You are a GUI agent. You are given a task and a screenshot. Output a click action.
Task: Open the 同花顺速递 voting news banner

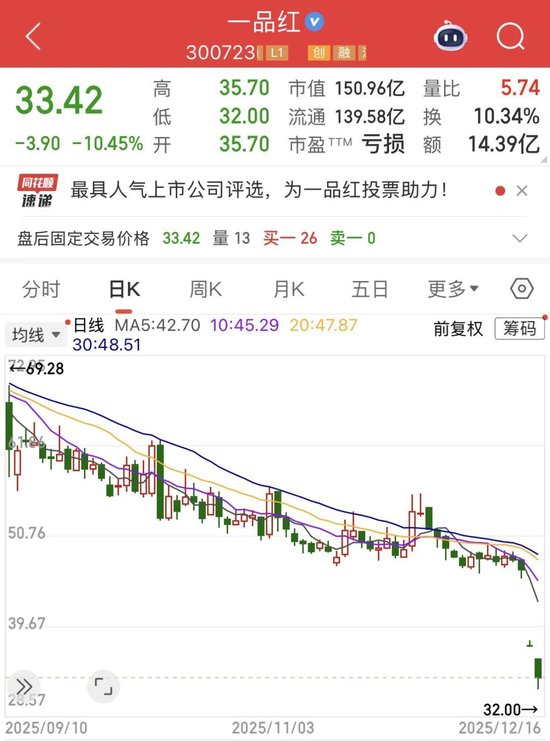click(x=258, y=190)
